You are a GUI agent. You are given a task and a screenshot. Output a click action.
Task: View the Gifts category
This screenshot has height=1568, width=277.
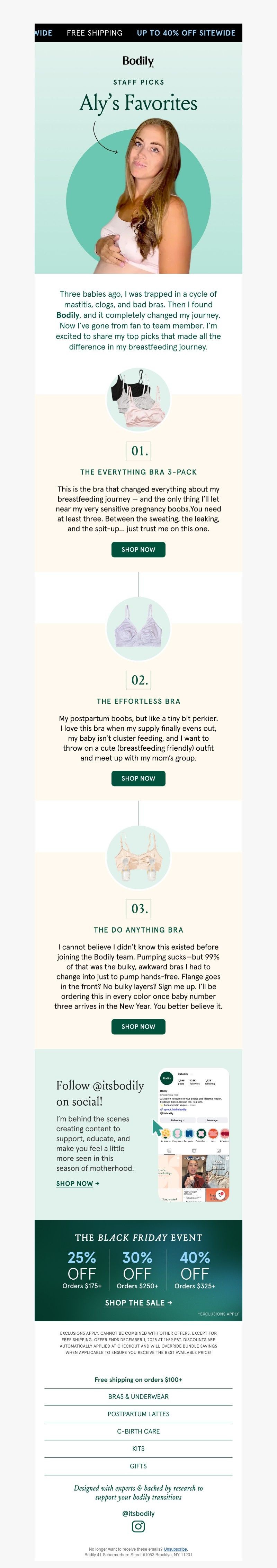pyautogui.click(x=138, y=1466)
